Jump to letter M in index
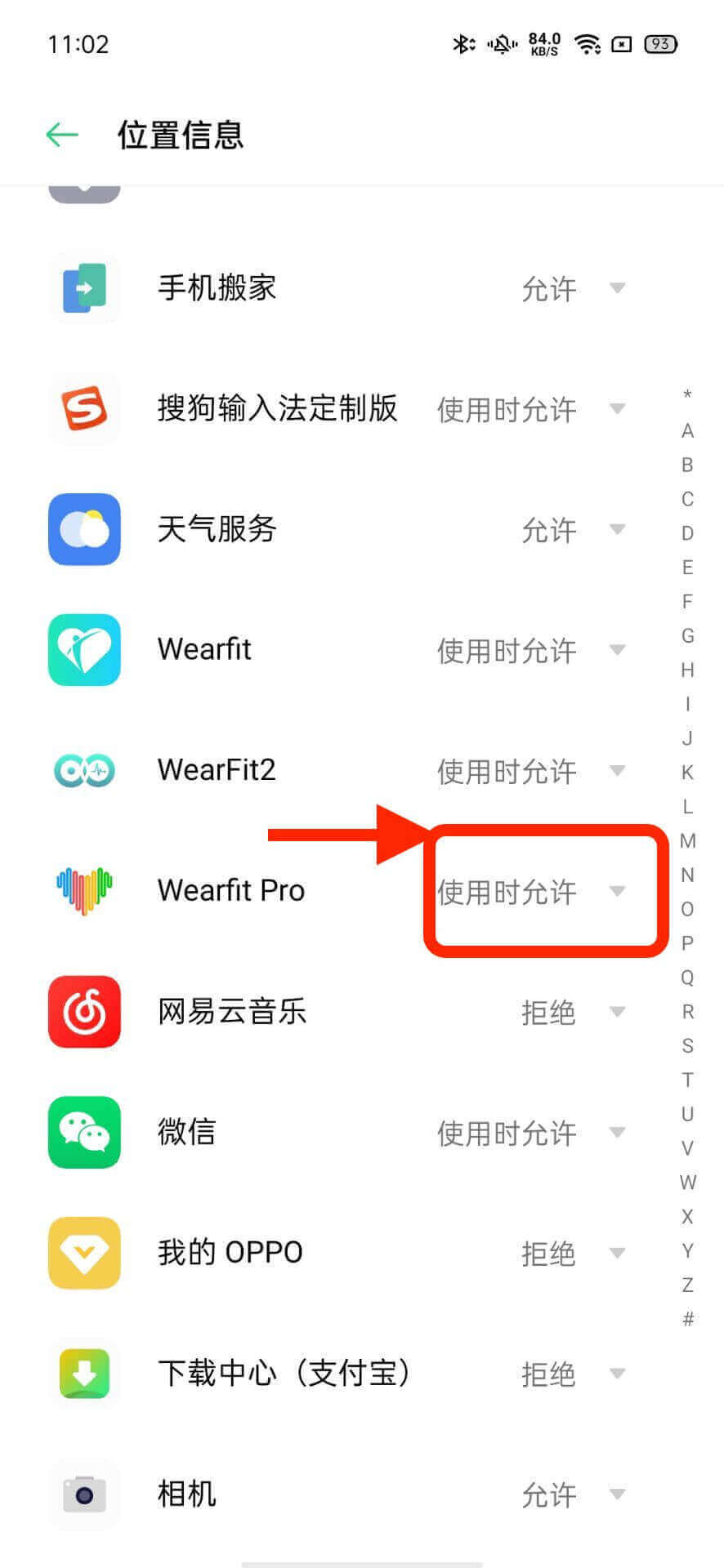This screenshot has width=724, height=1568. coord(688,840)
